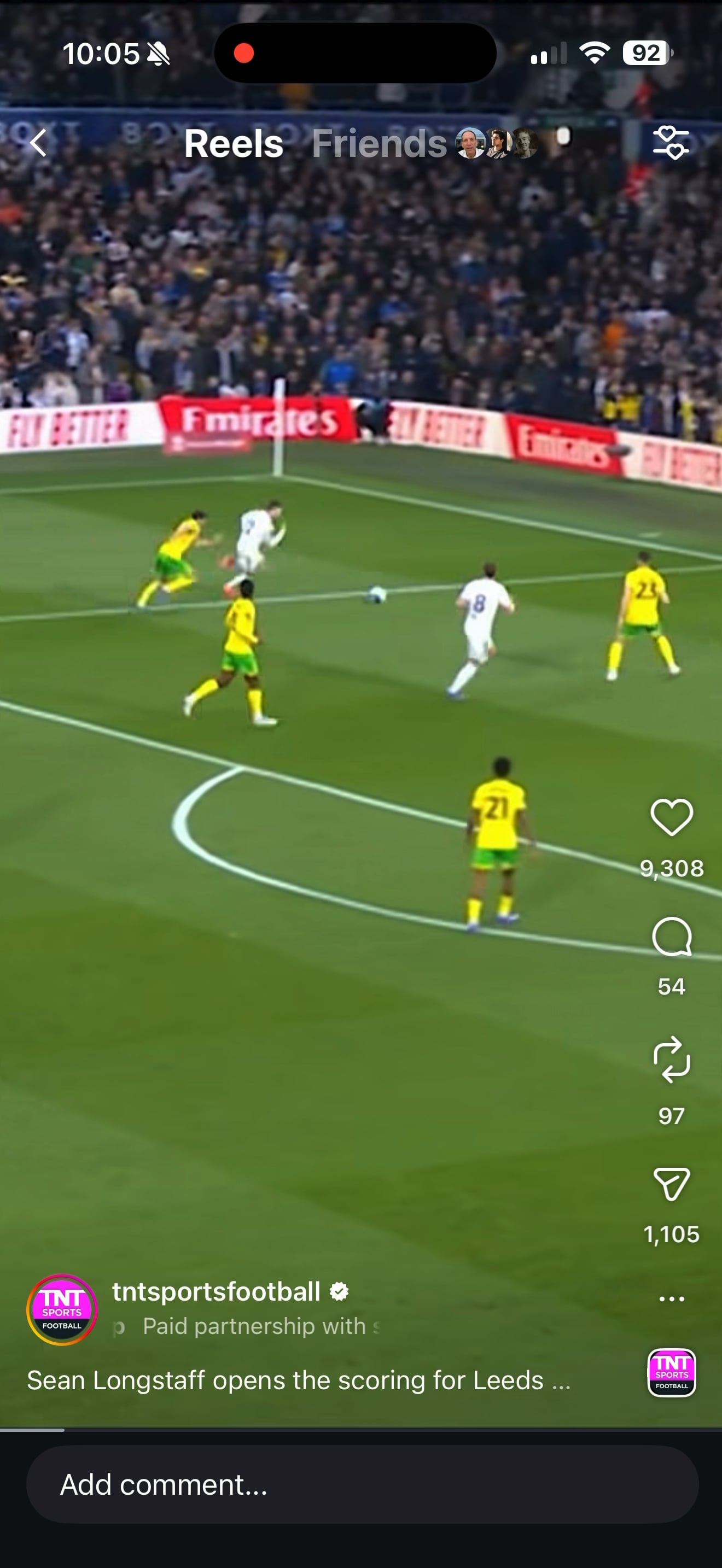The height and width of the screenshot is (1568, 722).
Task: Open the Paid partnership label
Action: point(254,1326)
